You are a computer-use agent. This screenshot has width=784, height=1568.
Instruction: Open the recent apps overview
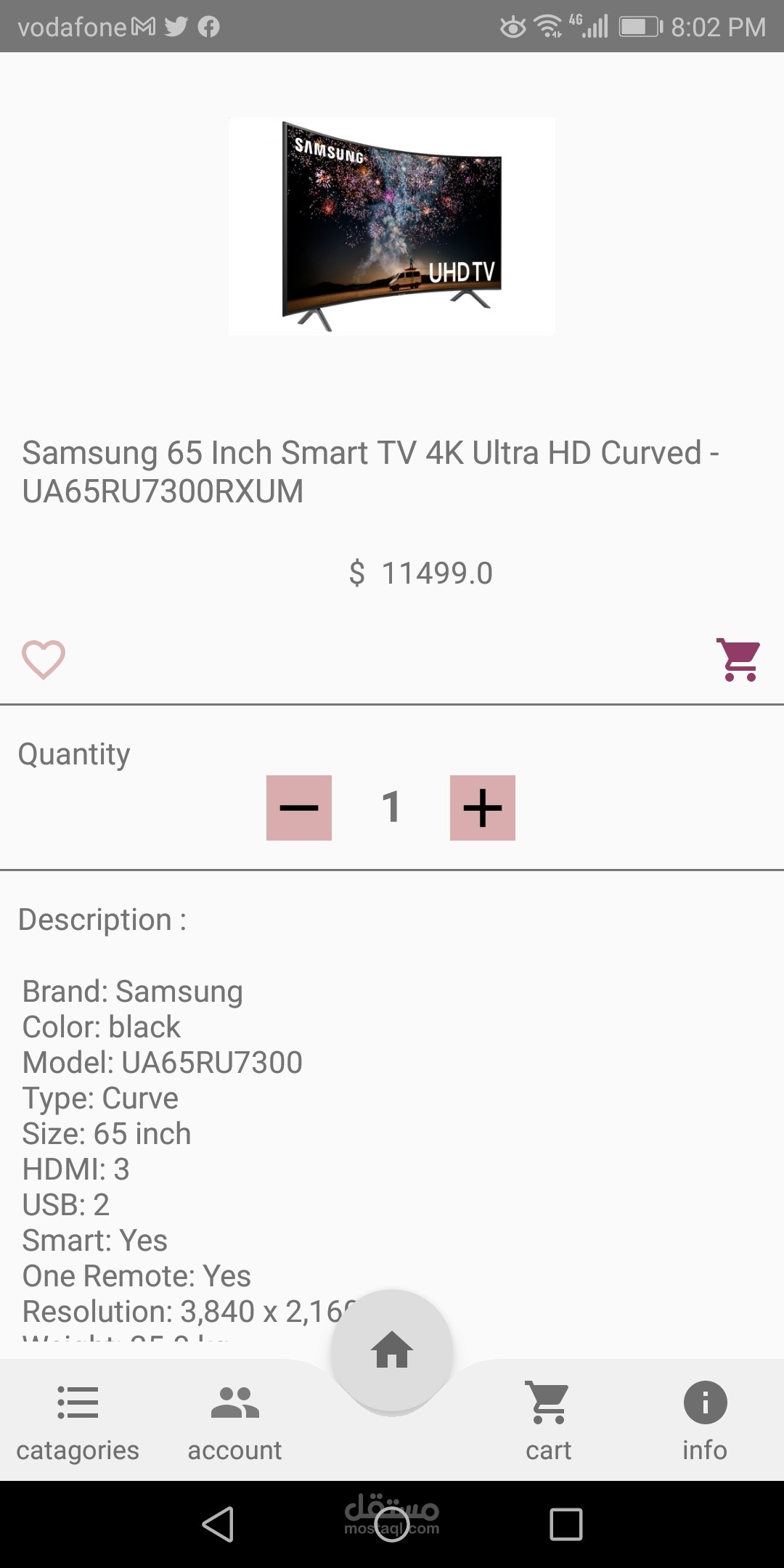[x=566, y=1524]
